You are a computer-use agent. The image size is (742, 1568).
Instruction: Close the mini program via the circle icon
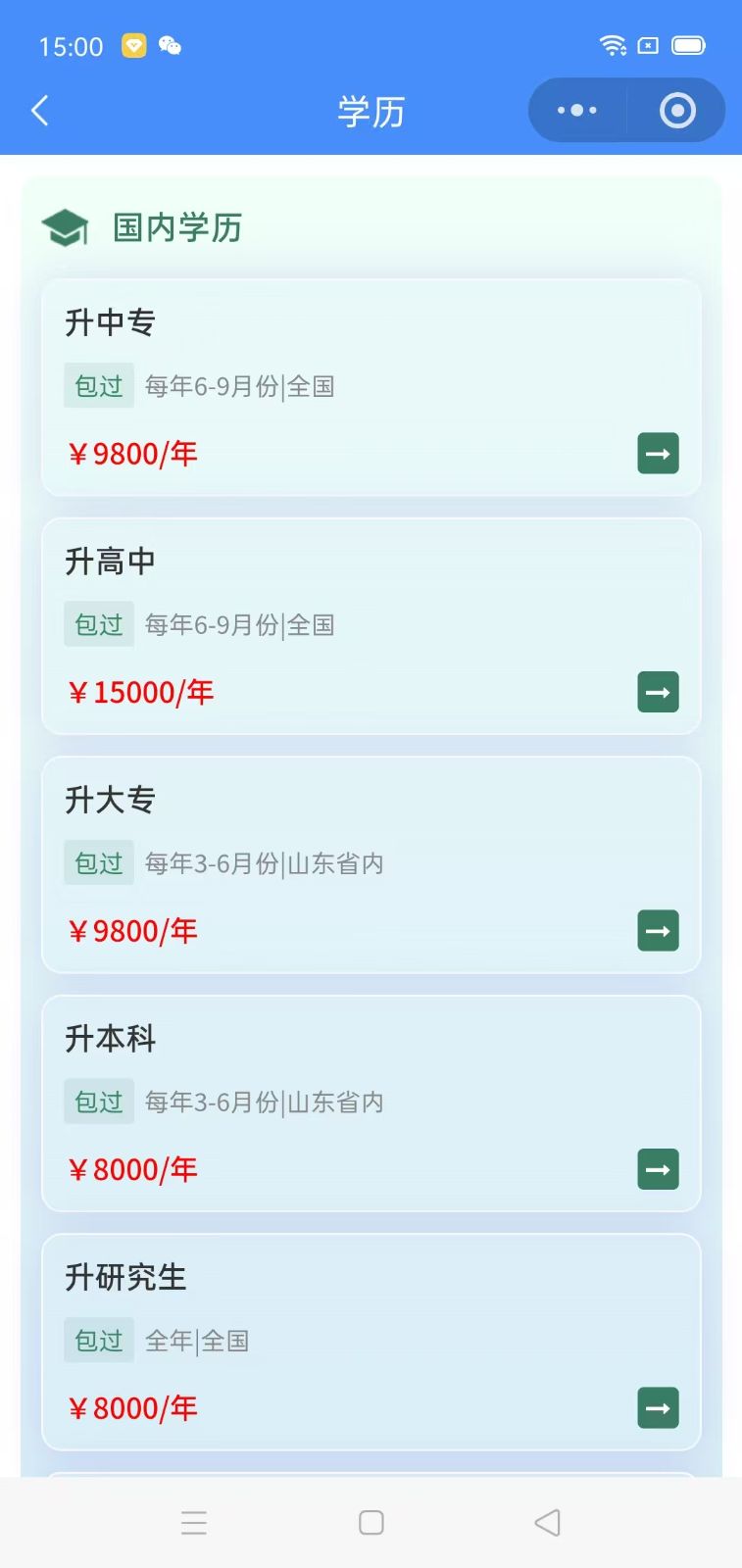677,111
